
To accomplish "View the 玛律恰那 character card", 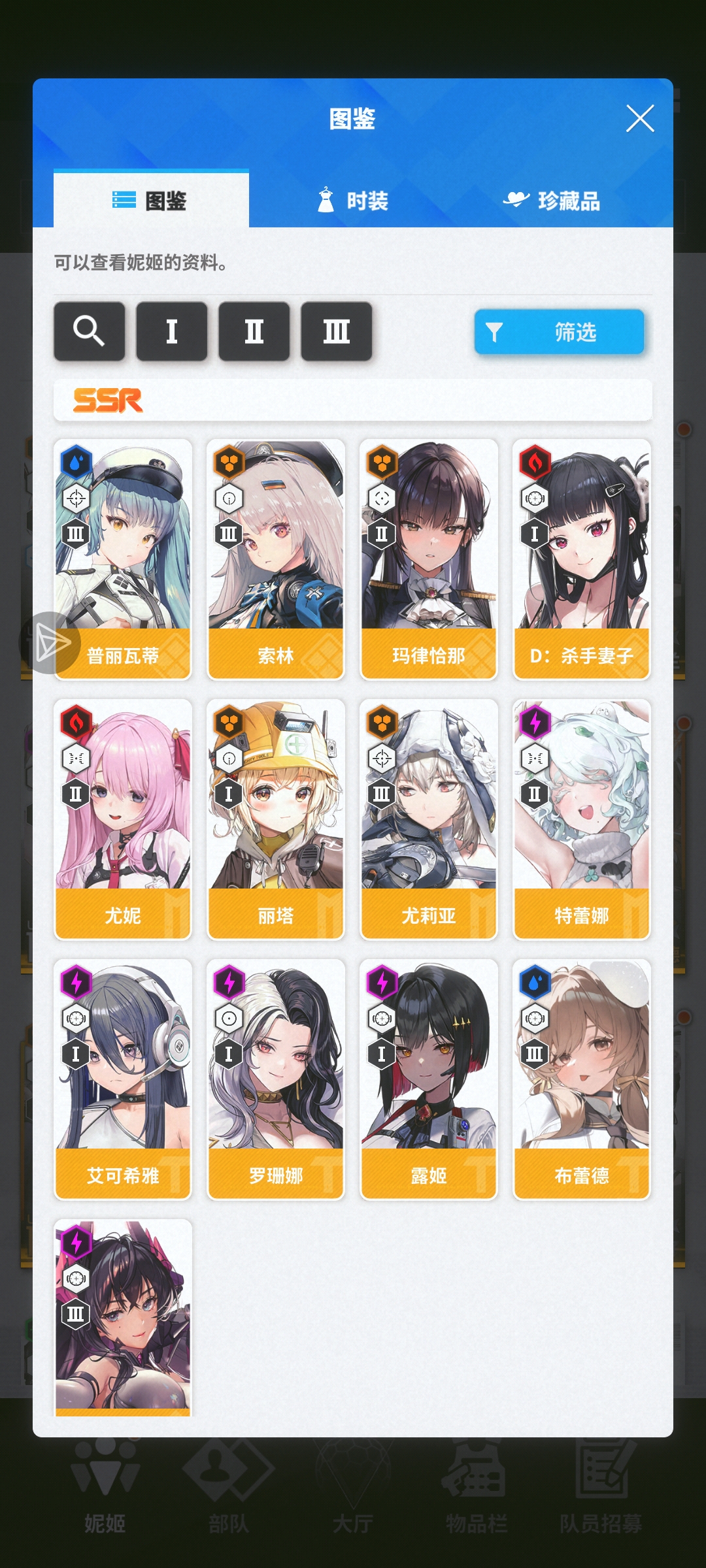I will (429, 559).
